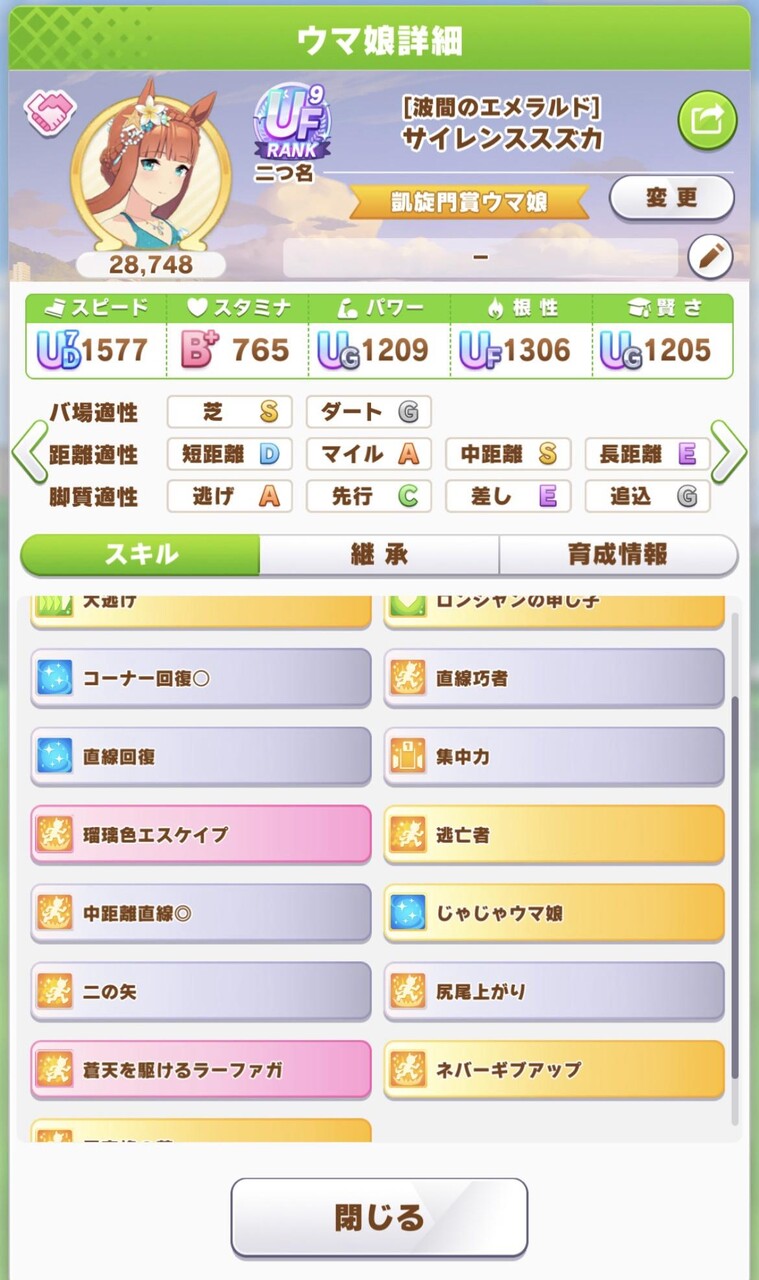Open skill ネバーギブアップ details
Screen dimensions: 759x1280
tap(554, 1070)
